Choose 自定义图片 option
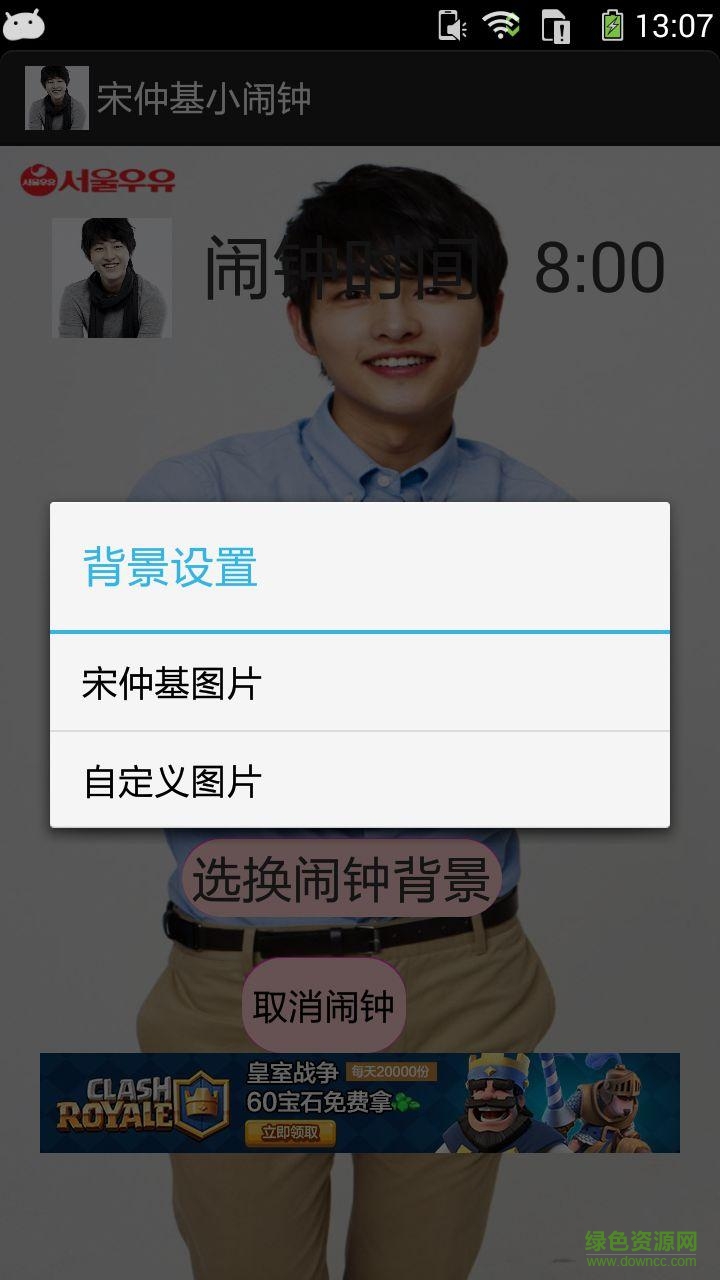720x1280 pixels. click(x=359, y=780)
